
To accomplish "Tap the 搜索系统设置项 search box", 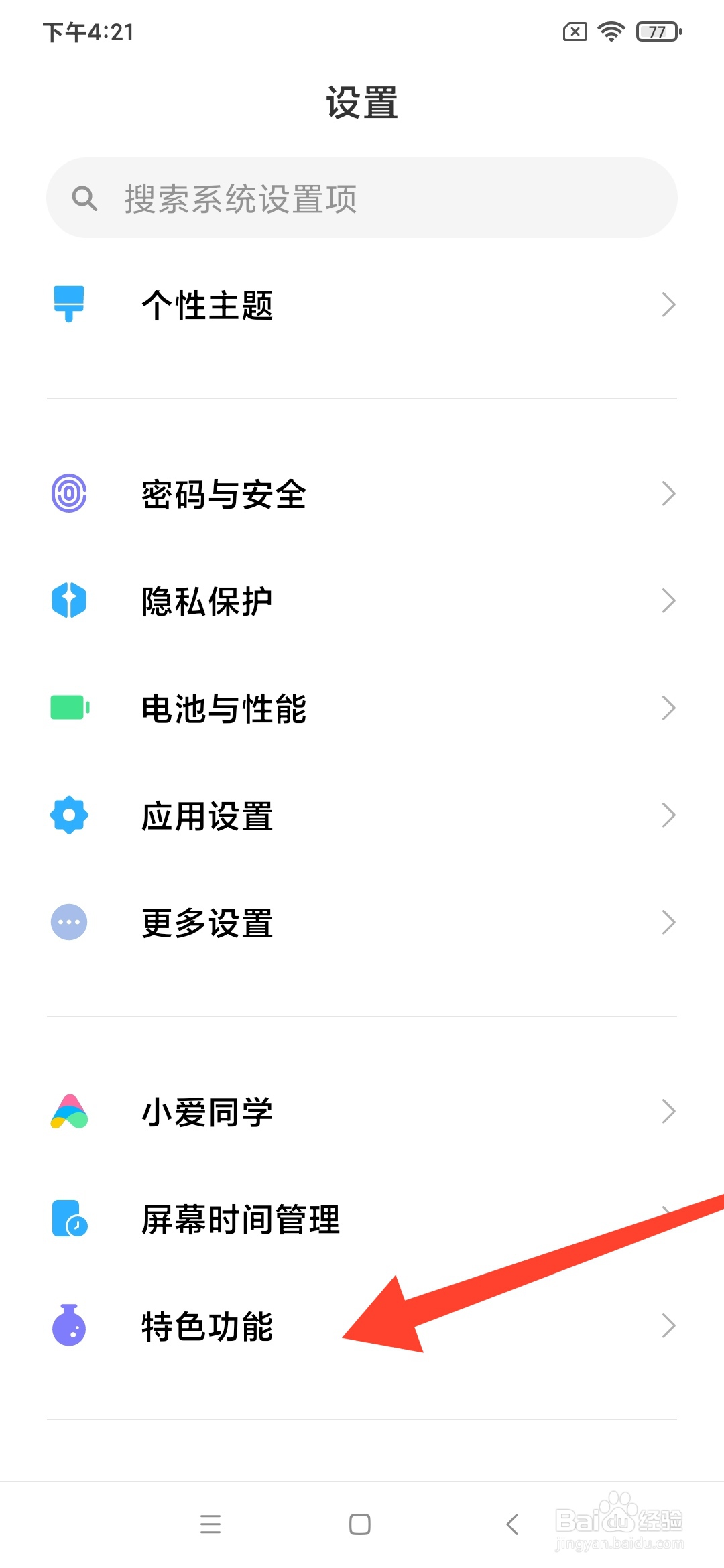I will pyautogui.click(x=362, y=198).
